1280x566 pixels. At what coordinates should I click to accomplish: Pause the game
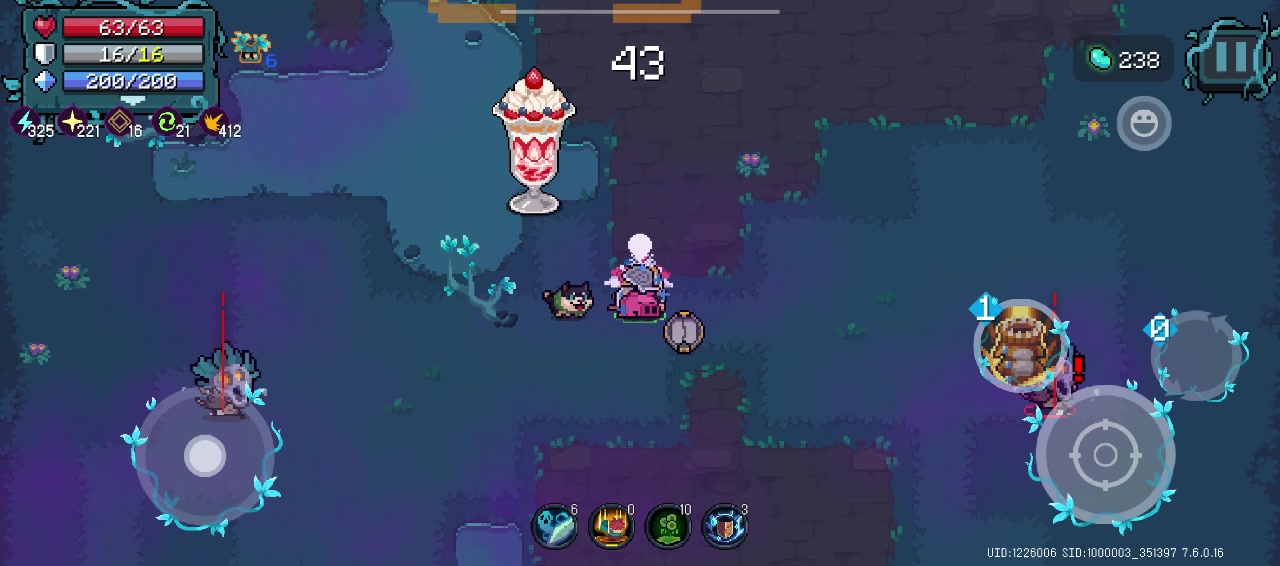(1231, 58)
